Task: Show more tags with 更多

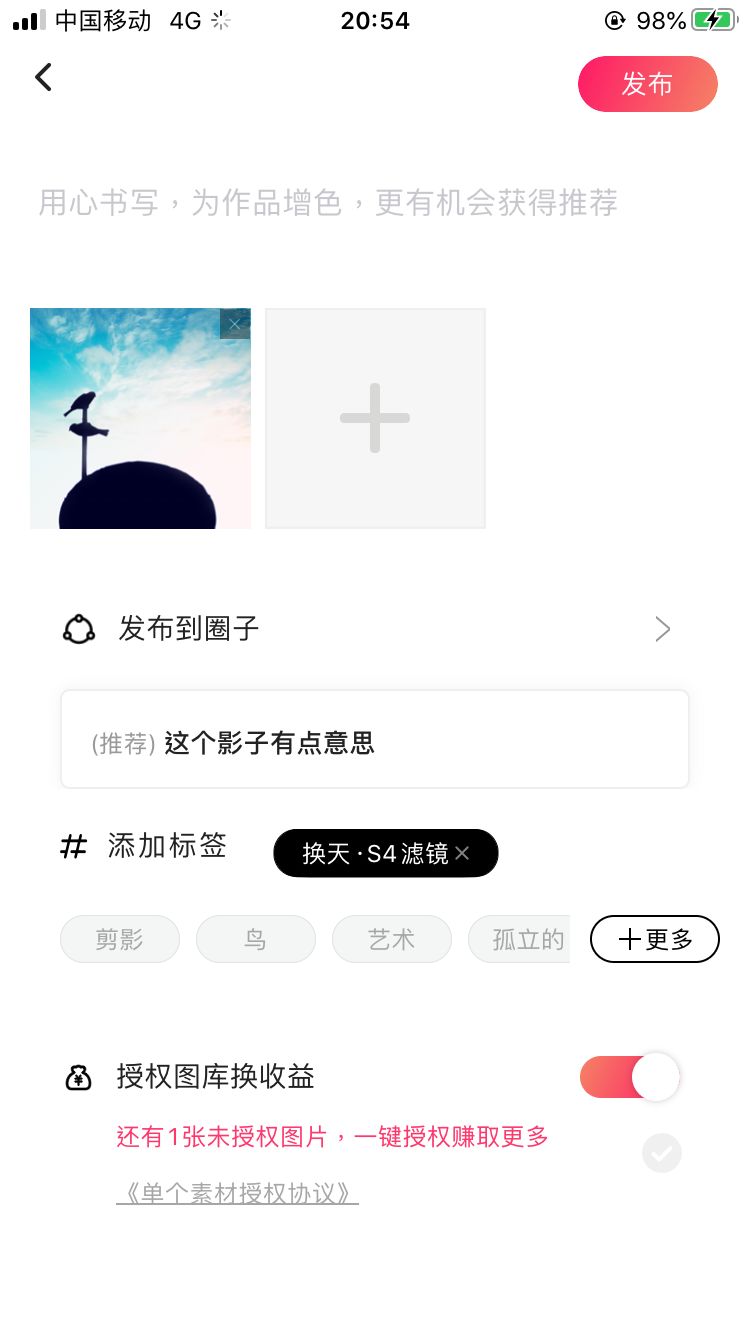Action: pyautogui.click(x=655, y=940)
